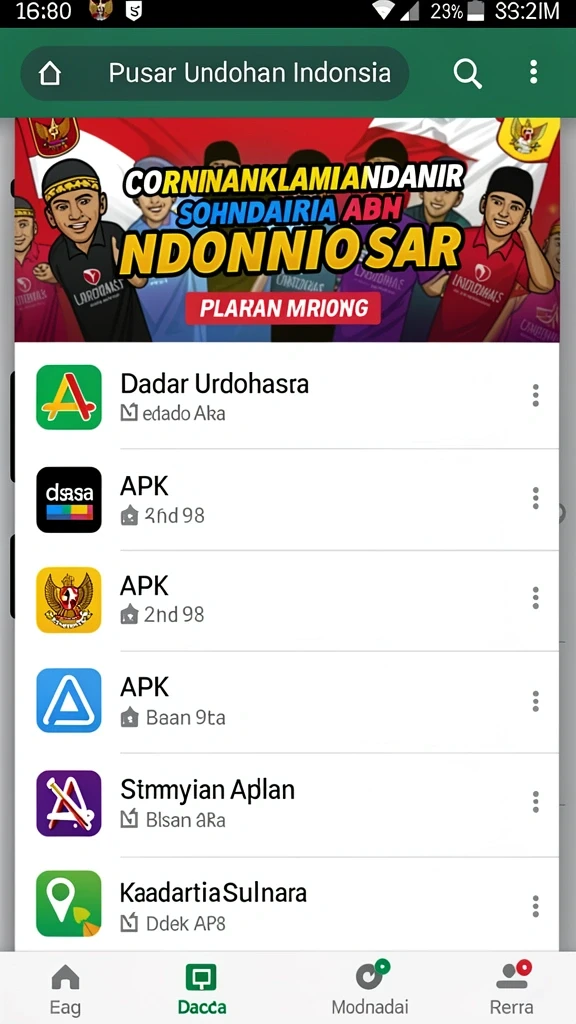Tap the home icon in the address bar
576x1024 pixels.
pyautogui.click(x=50, y=74)
